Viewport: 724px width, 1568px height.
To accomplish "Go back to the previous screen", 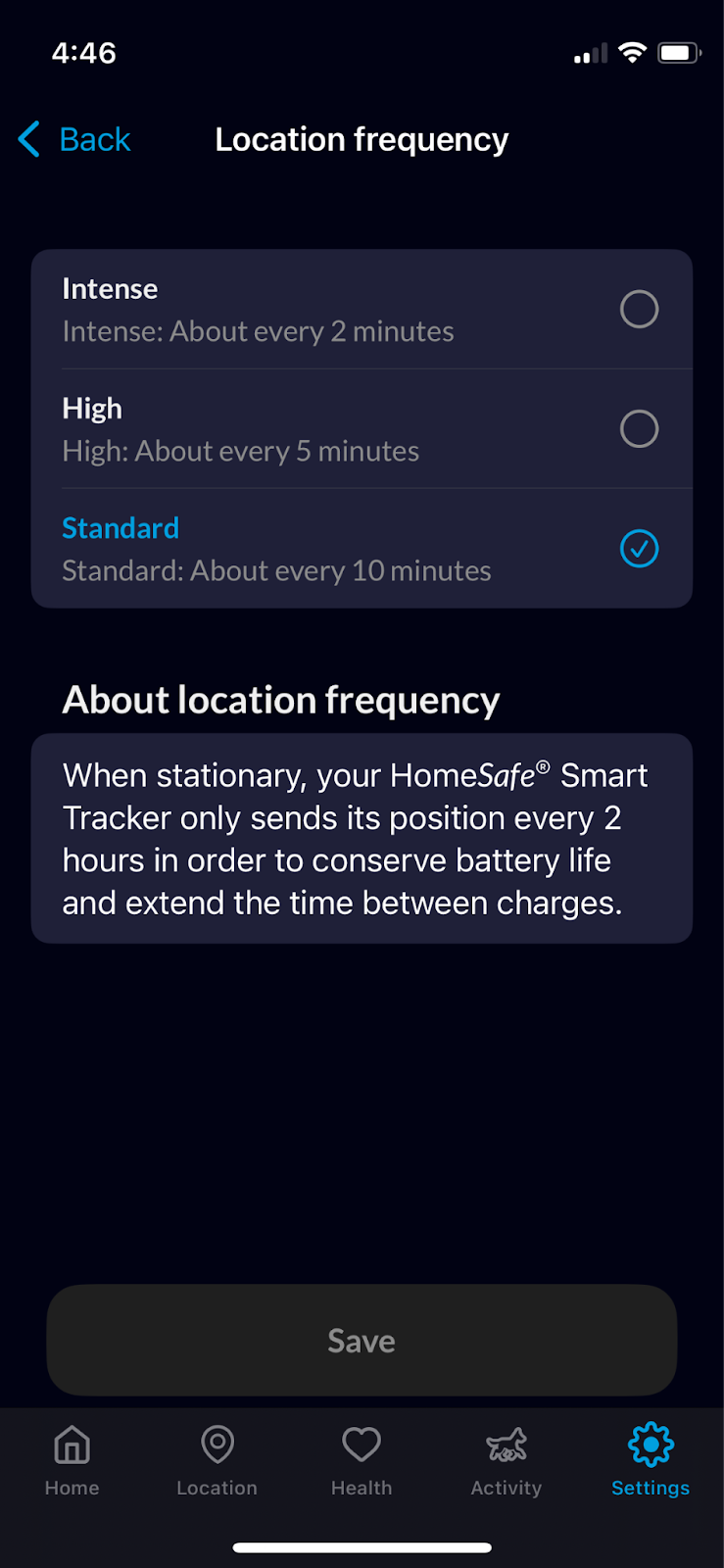I will (75, 139).
